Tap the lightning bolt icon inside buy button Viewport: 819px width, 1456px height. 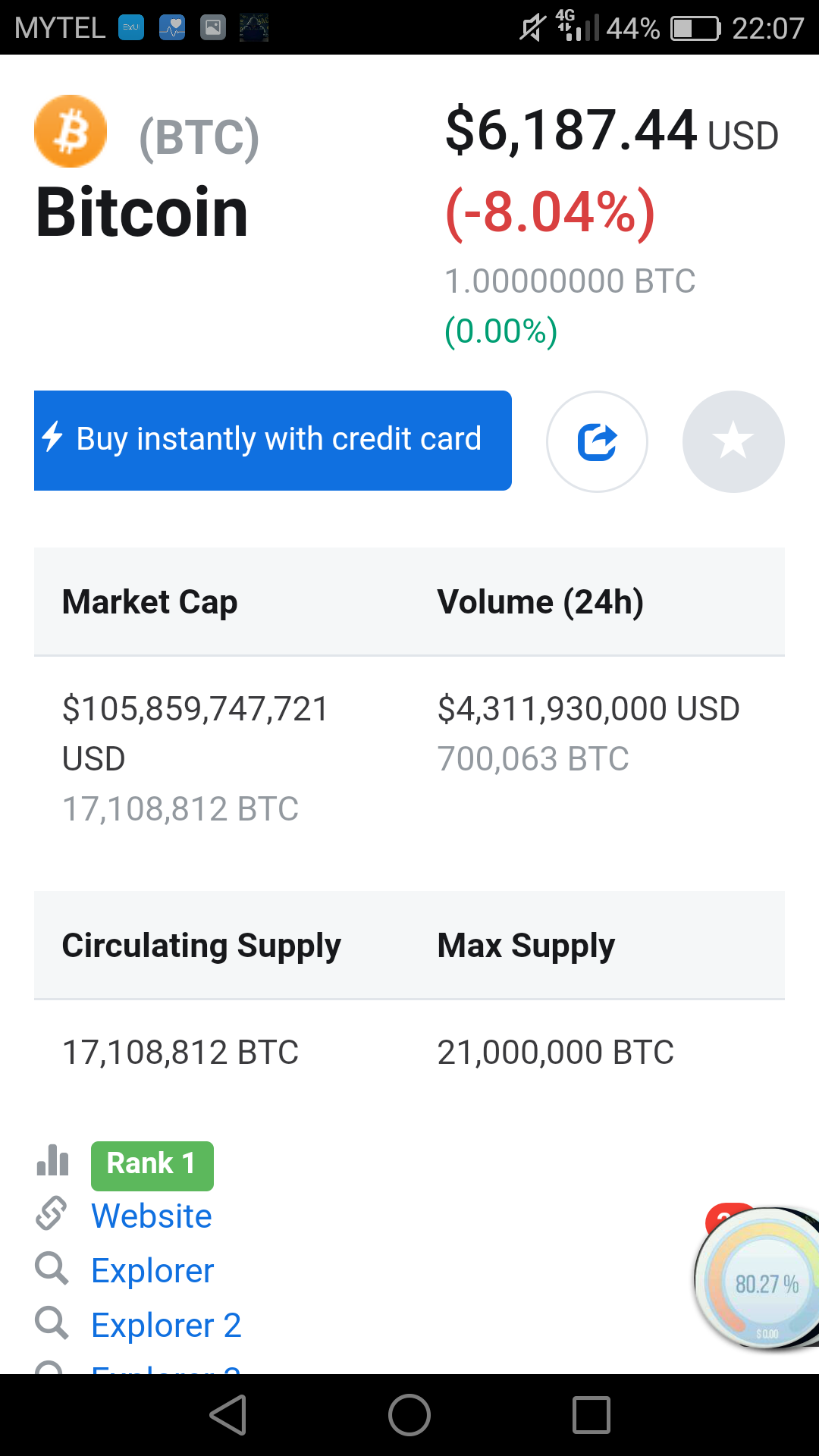pyautogui.click(x=52, y=438)
